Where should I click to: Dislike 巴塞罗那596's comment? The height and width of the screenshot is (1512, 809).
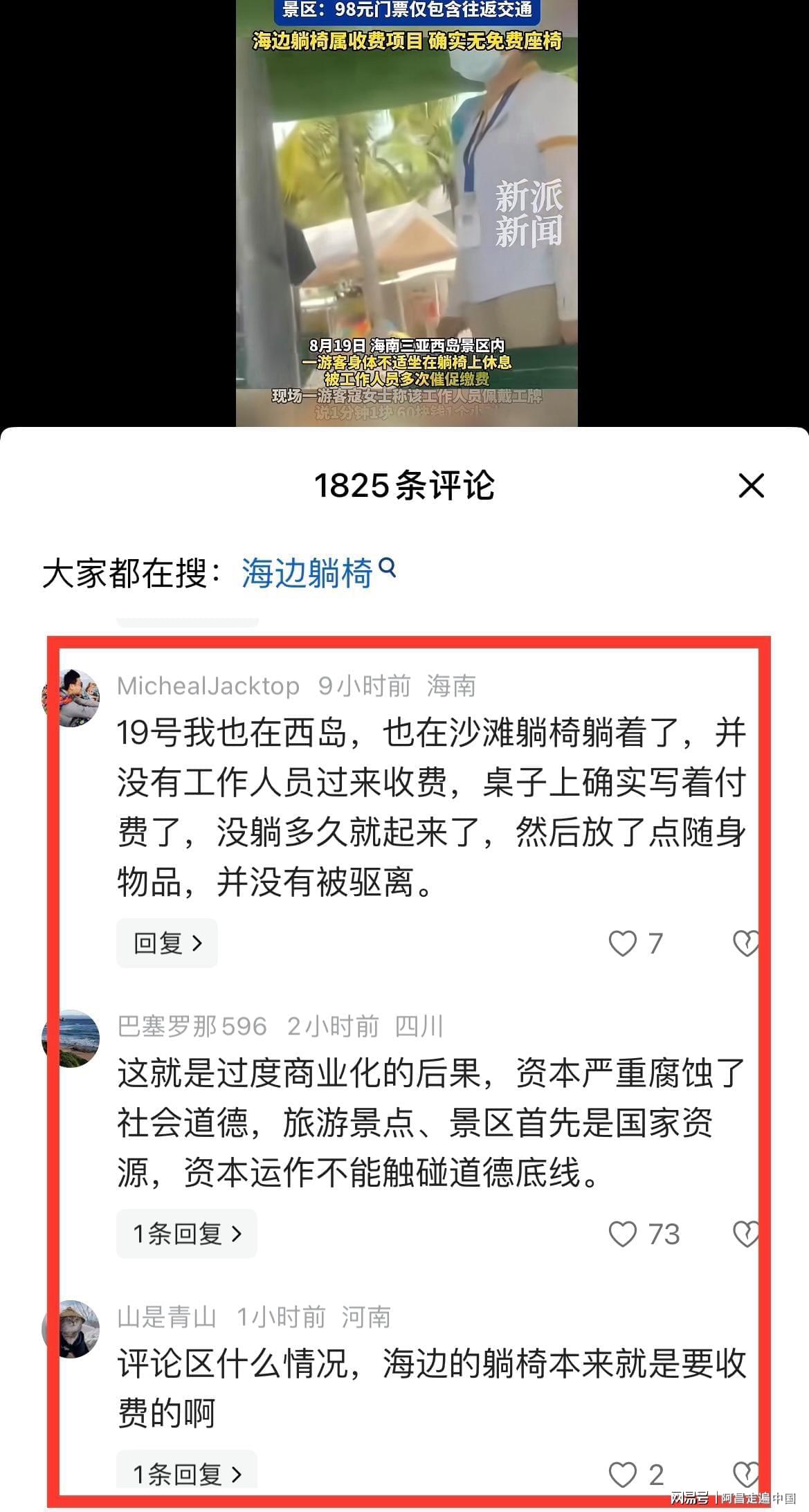click(x=745, y=1234)
